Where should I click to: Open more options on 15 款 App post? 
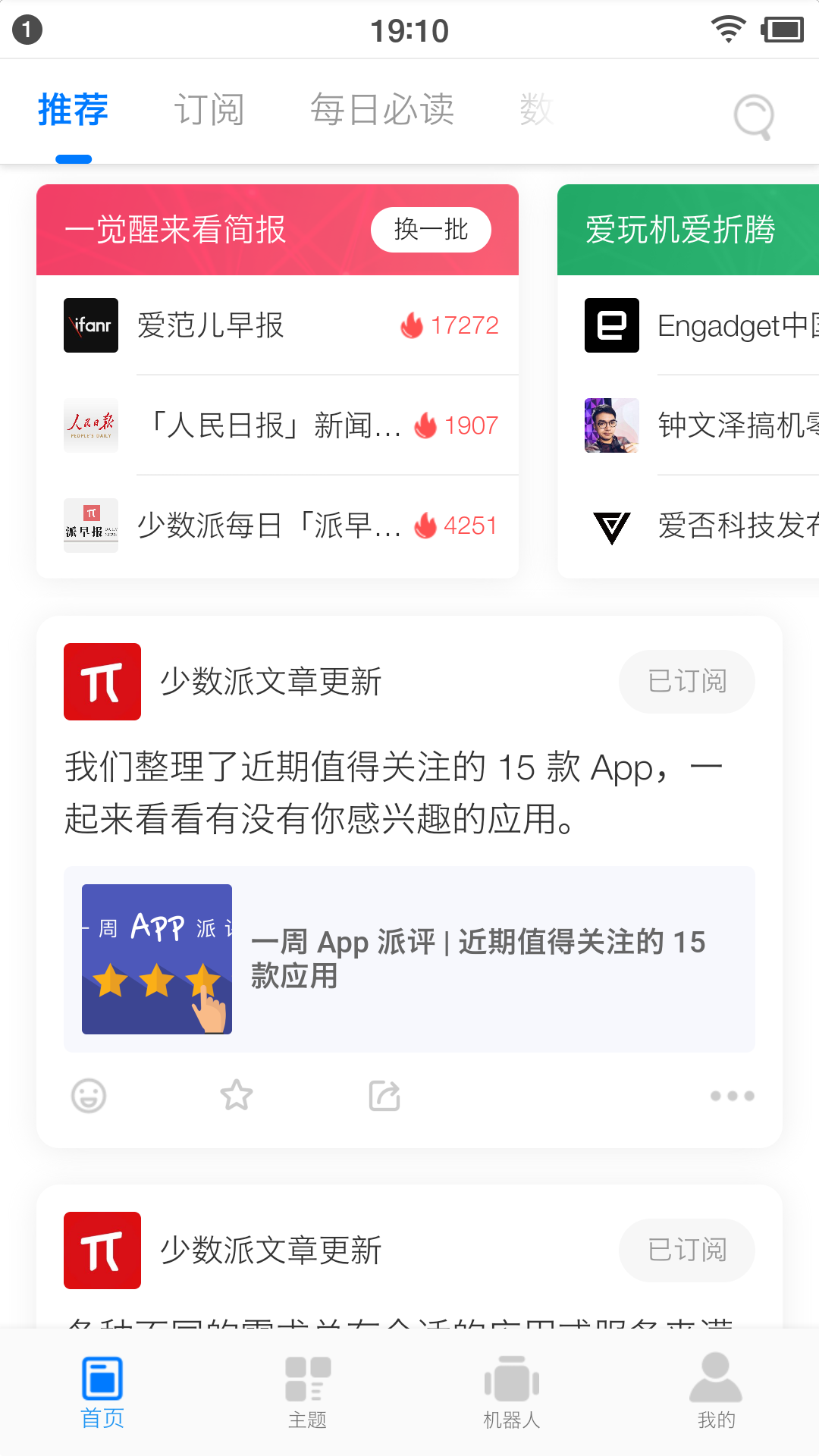point(732,1096)
